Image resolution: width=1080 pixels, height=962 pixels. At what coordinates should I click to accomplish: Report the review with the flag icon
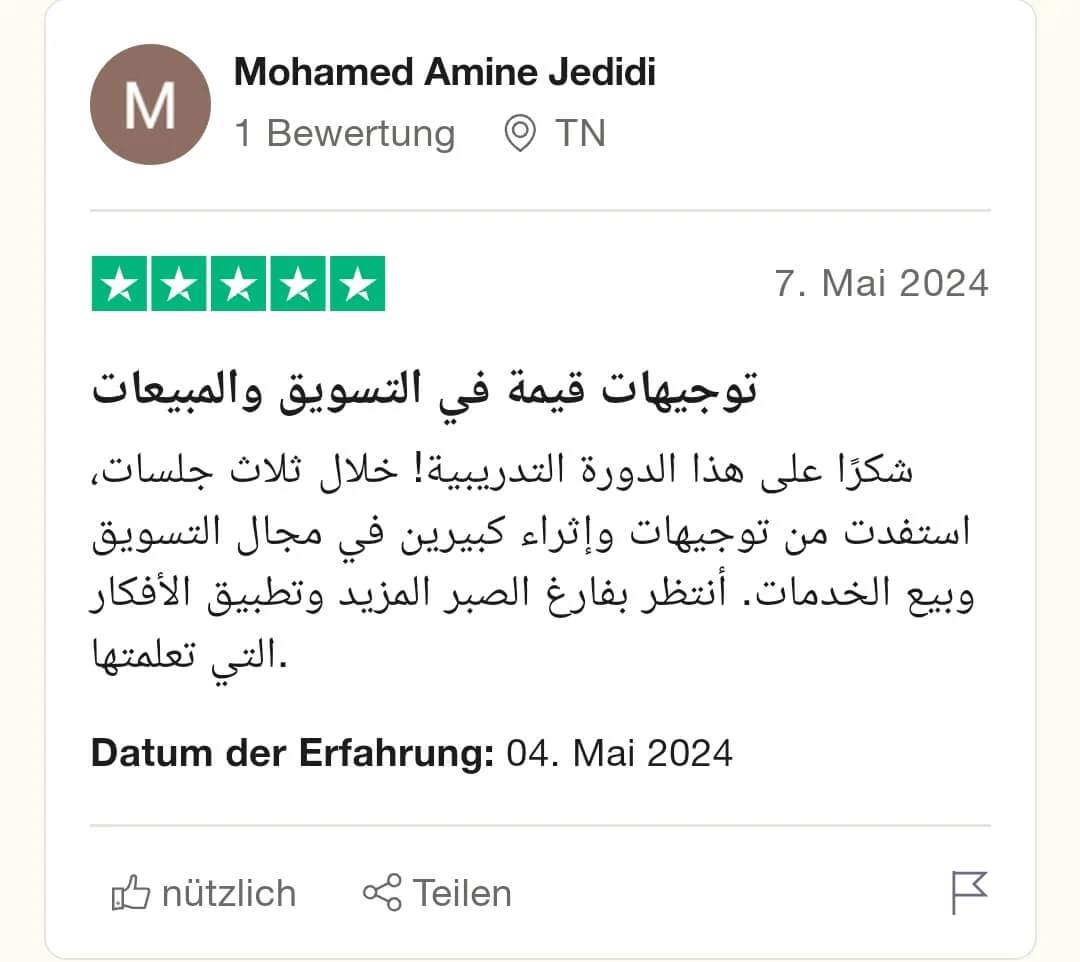pyautogui.click(x=968, y=892)
